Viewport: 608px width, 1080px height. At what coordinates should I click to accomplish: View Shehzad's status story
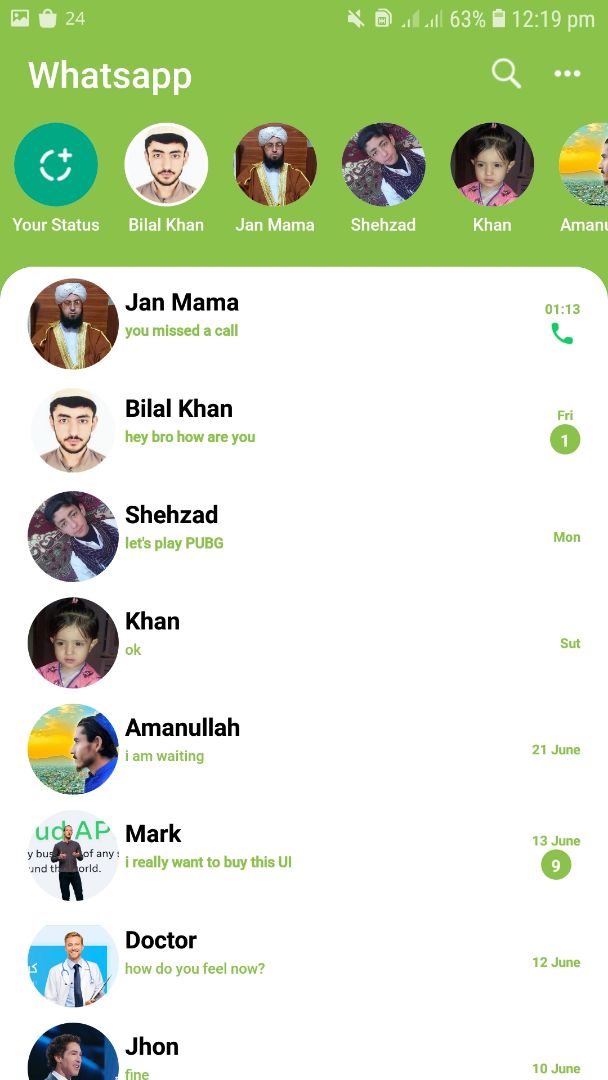click(x=383, y=165)
